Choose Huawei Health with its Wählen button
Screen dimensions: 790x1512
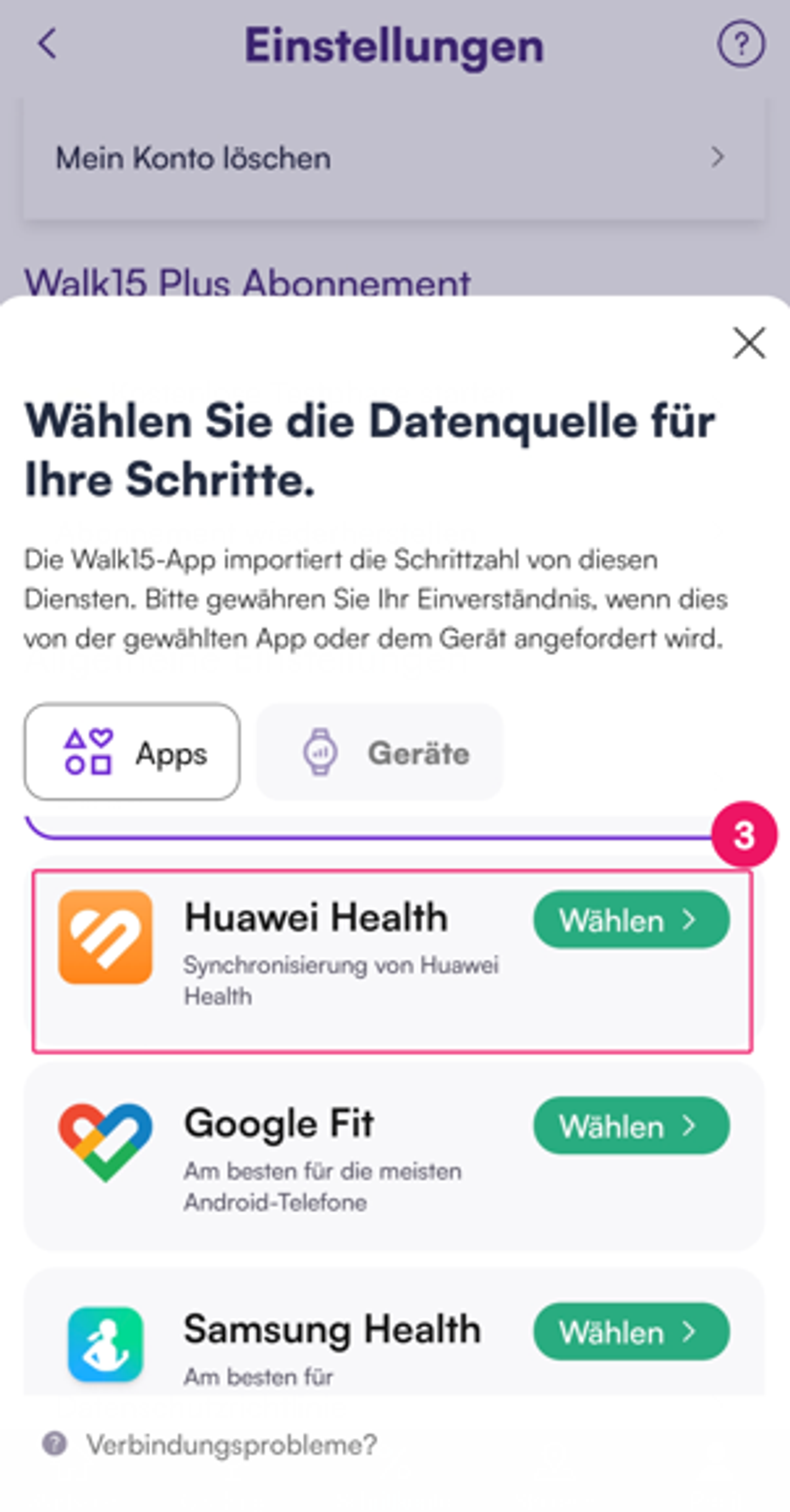point(631,919)
